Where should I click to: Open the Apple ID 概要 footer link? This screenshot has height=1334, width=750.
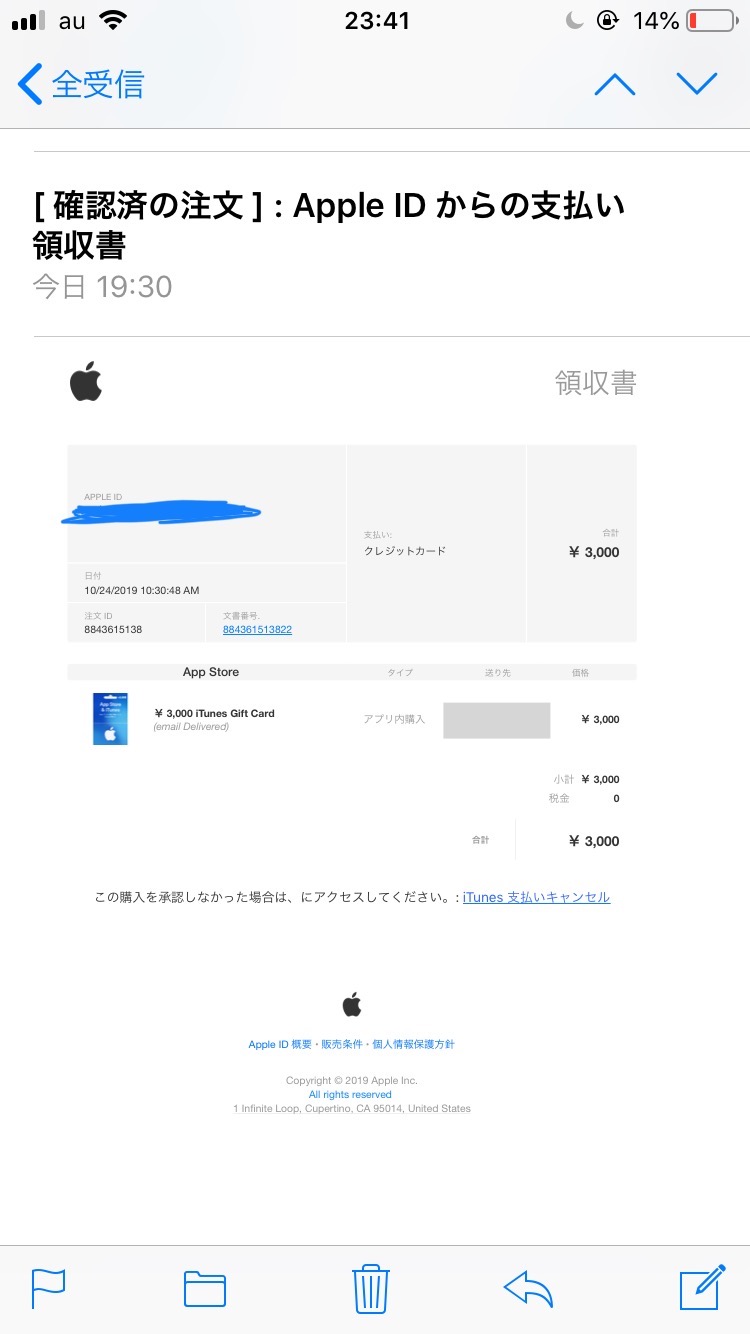(x=280, y=1044)
